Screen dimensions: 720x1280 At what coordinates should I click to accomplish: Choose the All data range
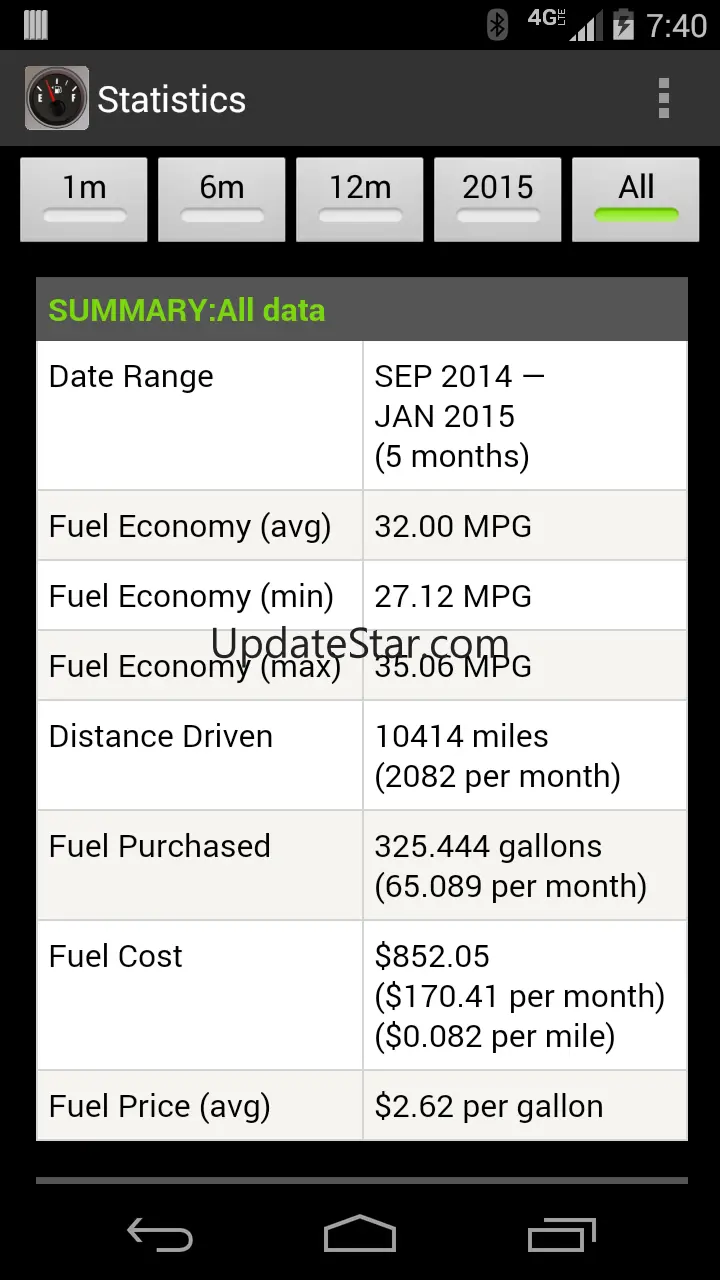point(636,199)
